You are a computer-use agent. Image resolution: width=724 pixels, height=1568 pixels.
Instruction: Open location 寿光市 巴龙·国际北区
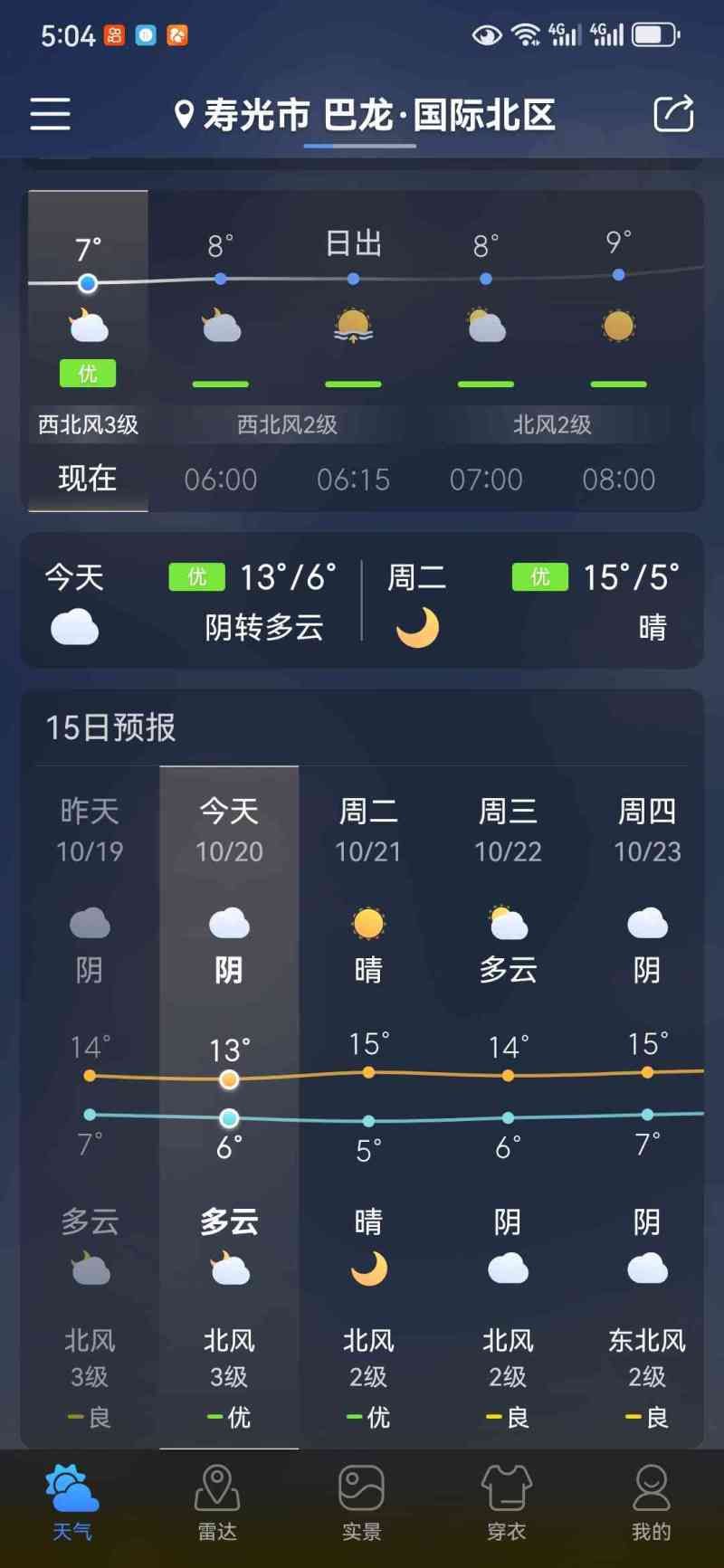[x=364, y=116]
